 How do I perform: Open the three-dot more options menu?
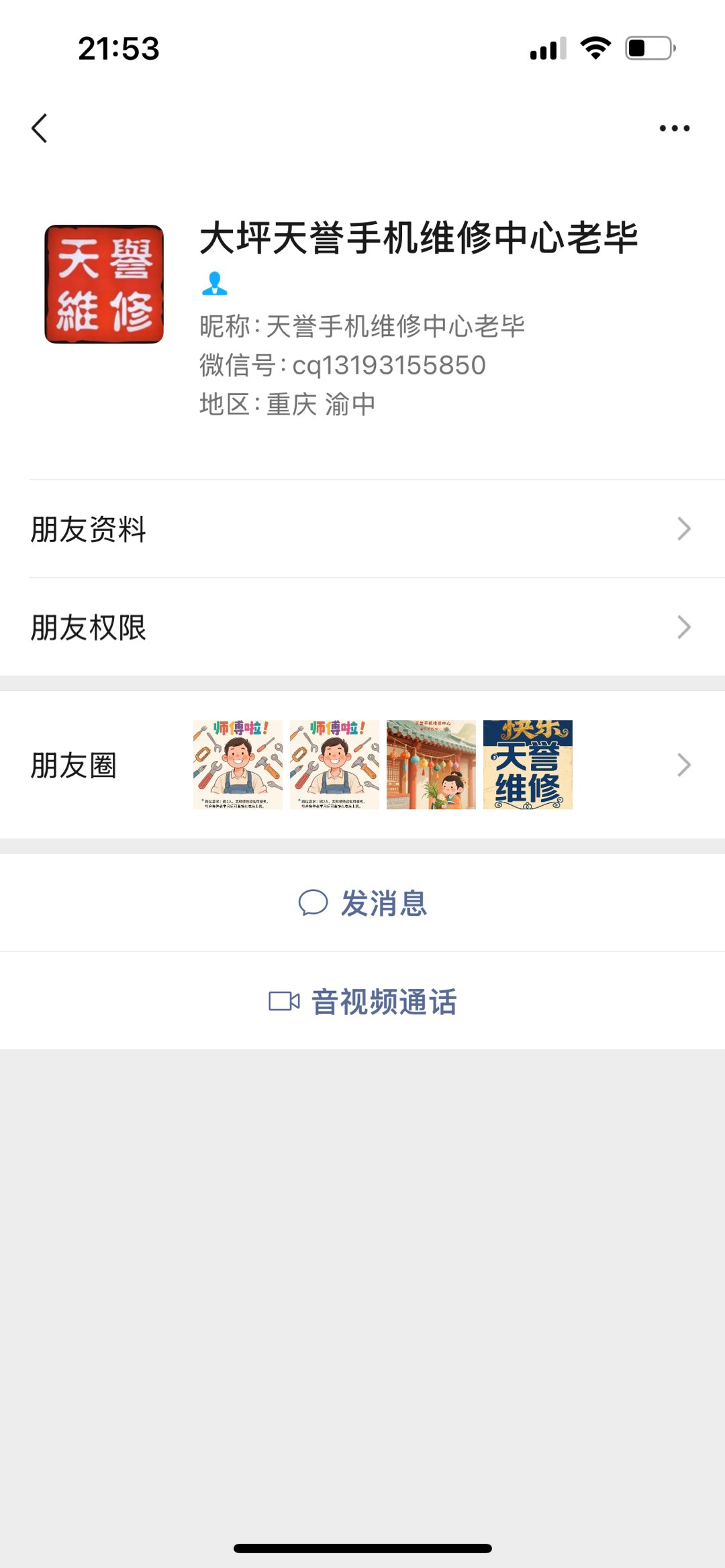pos(674,128)
